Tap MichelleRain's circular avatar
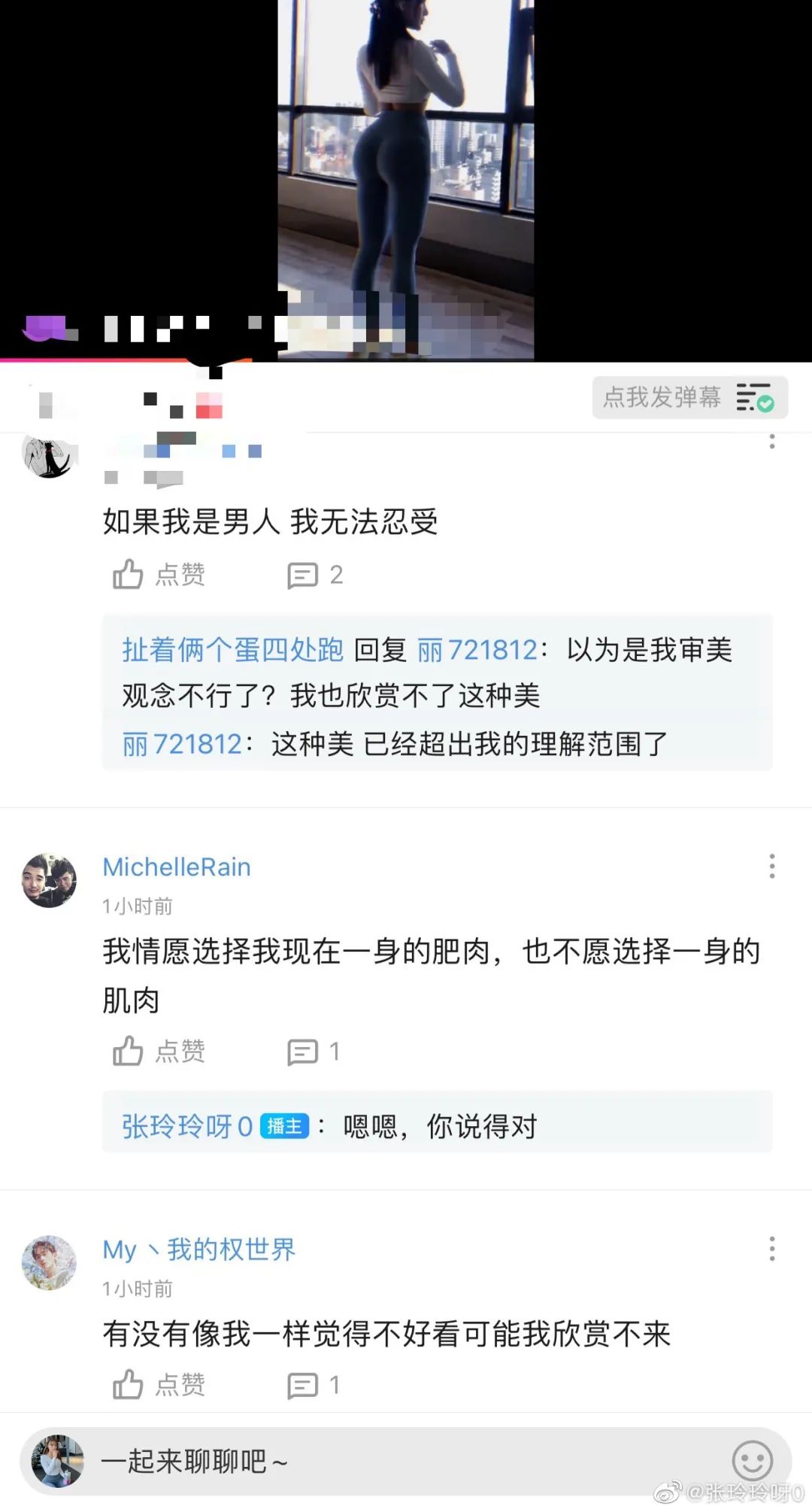 (49, 882)
